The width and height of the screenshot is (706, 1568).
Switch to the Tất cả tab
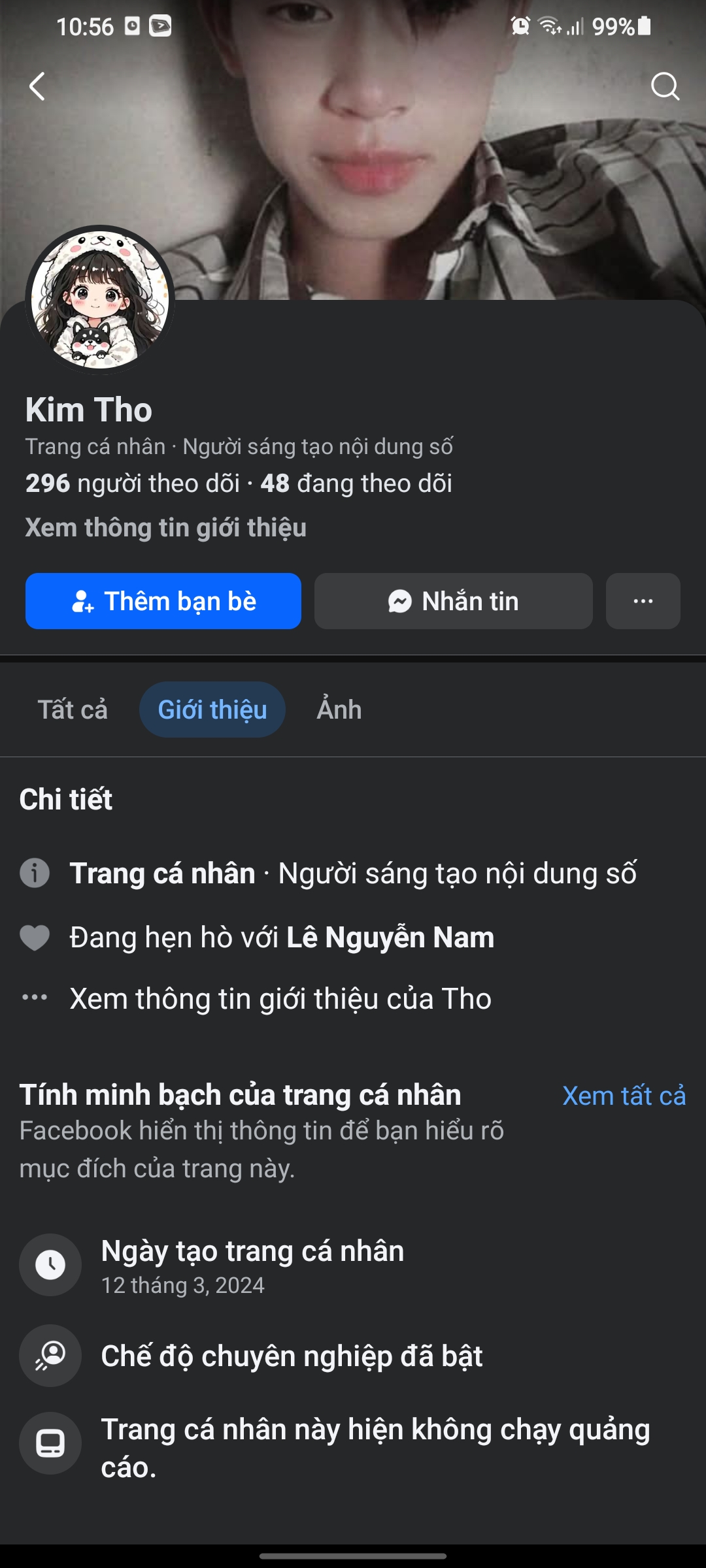(x=73, y=710)
